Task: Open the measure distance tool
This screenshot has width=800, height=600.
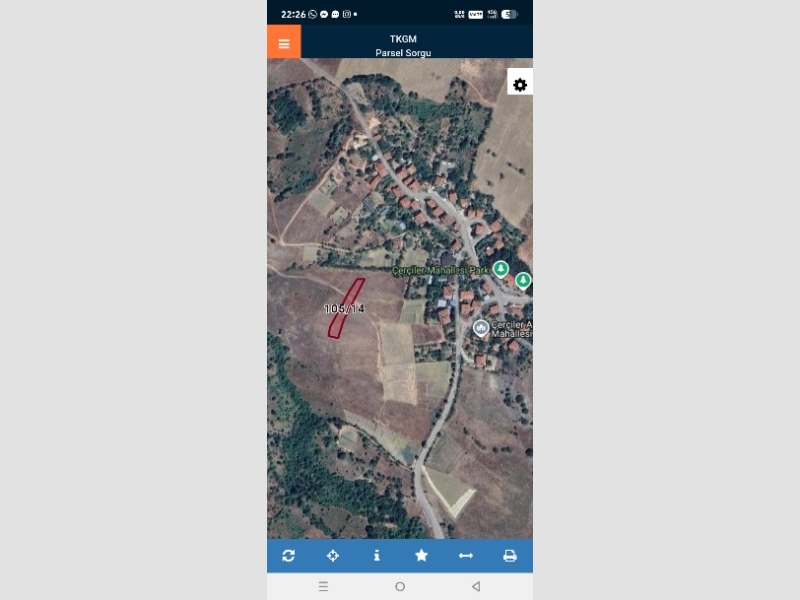Action: pos(465,556)
